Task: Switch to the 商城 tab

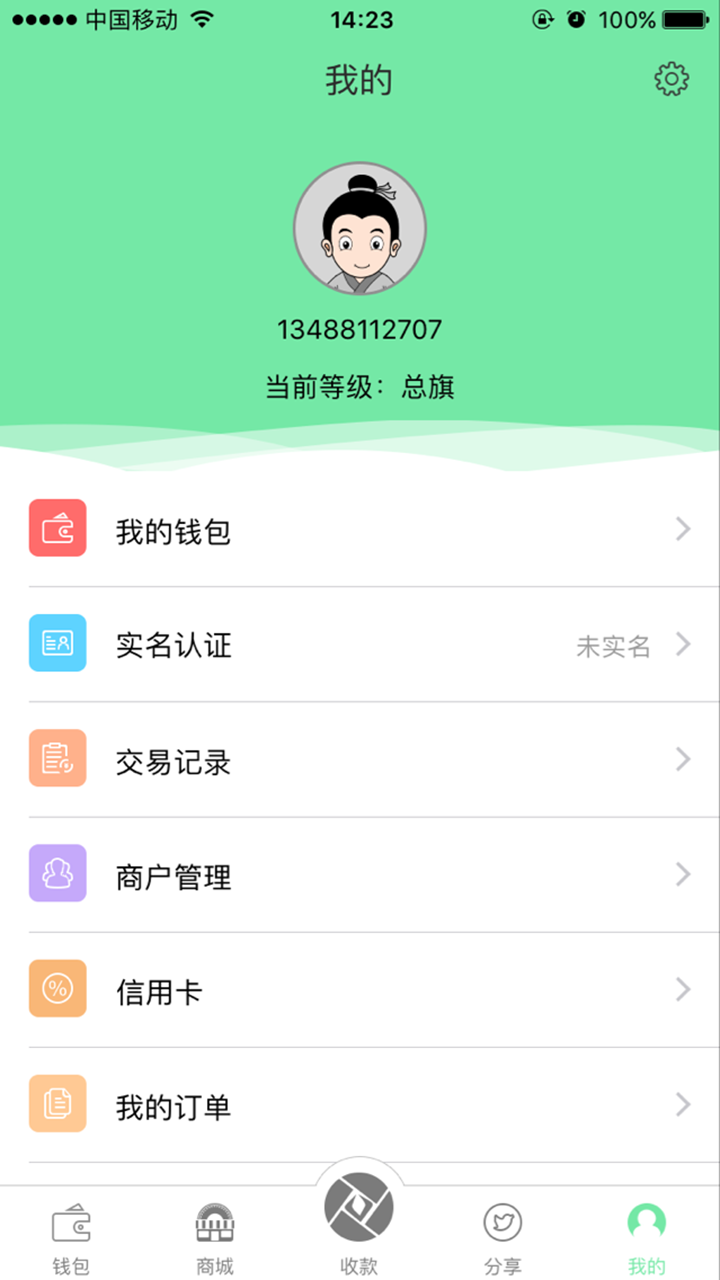Action: [x=215, y=1237]
